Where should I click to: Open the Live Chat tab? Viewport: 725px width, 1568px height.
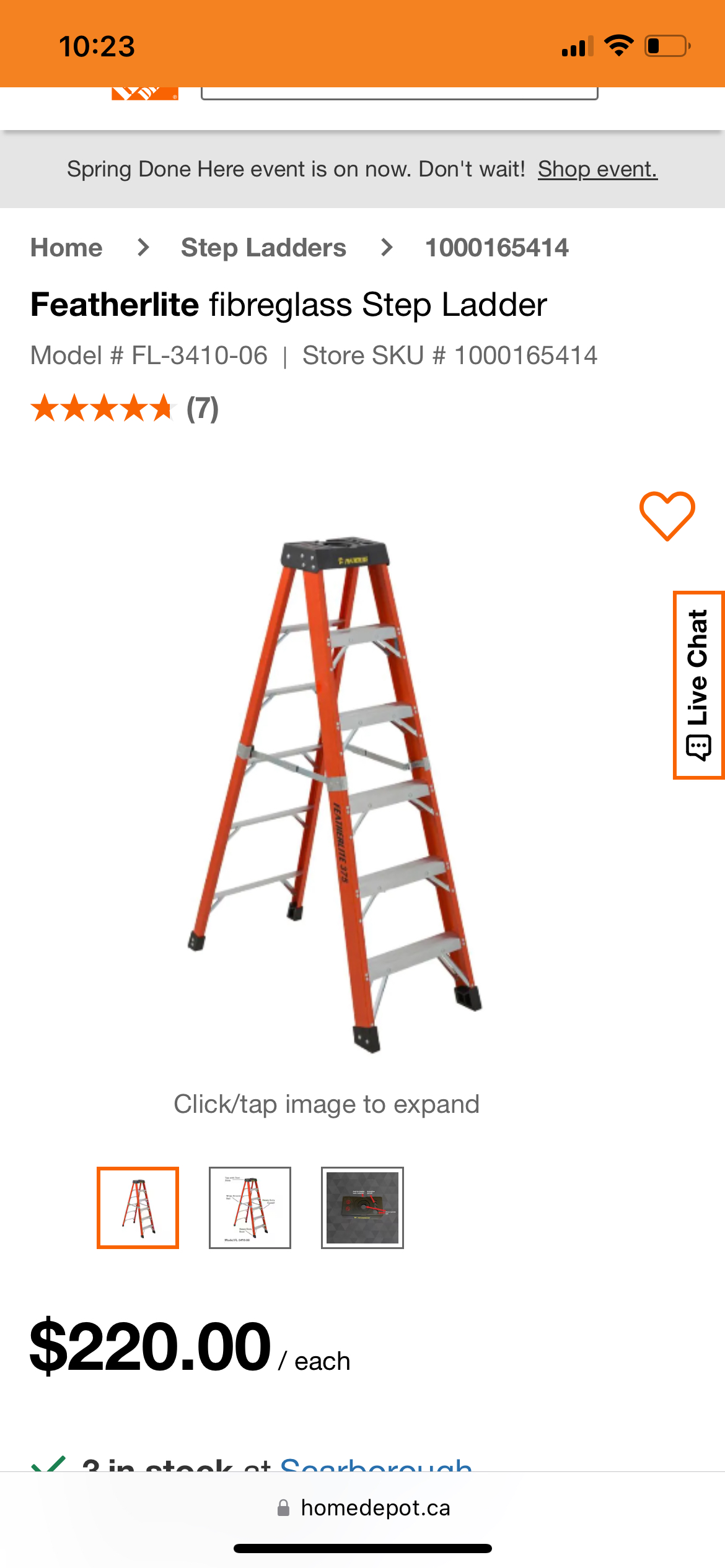tap(698, 685)
